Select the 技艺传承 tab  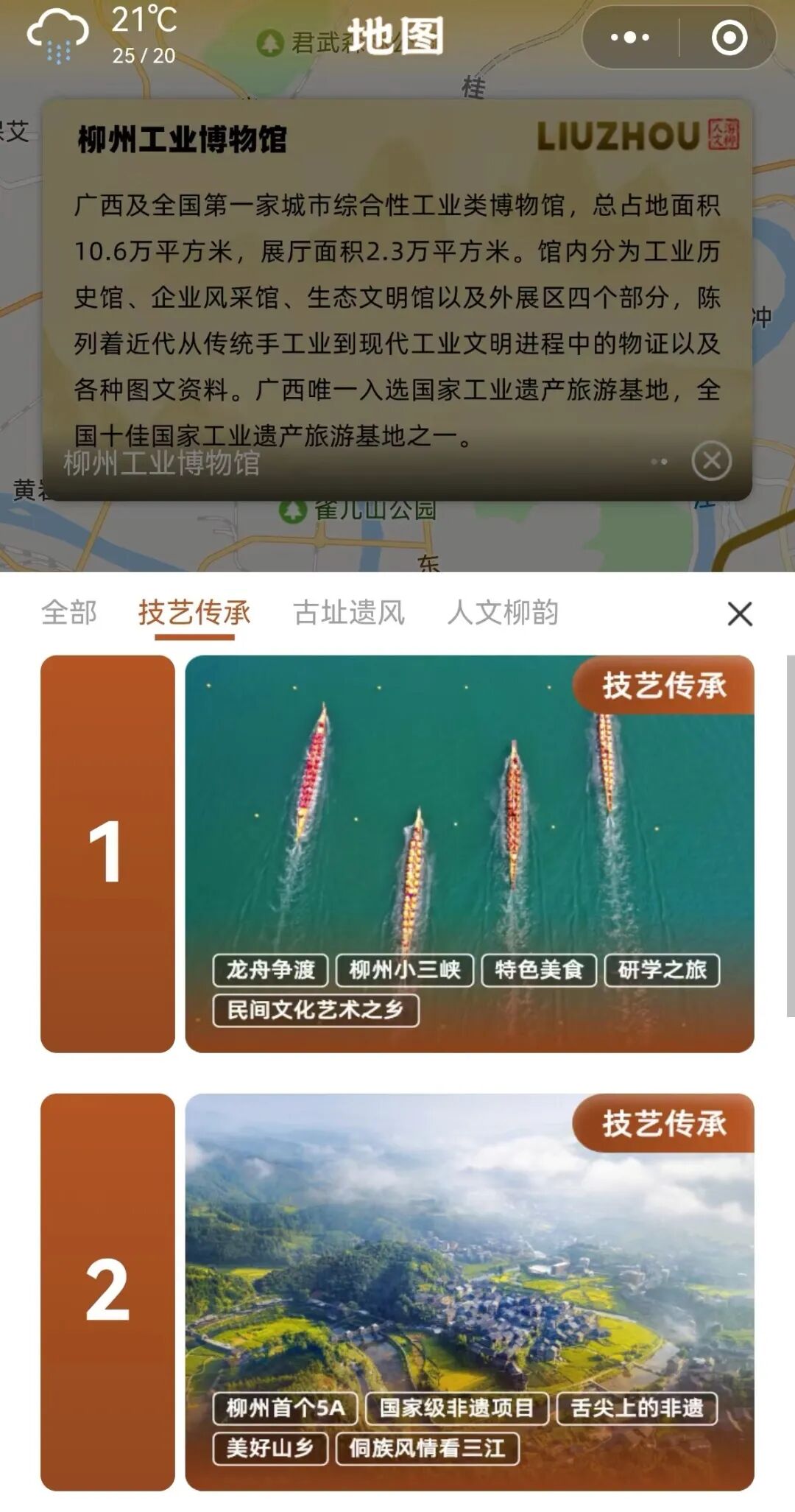point(194,613)
